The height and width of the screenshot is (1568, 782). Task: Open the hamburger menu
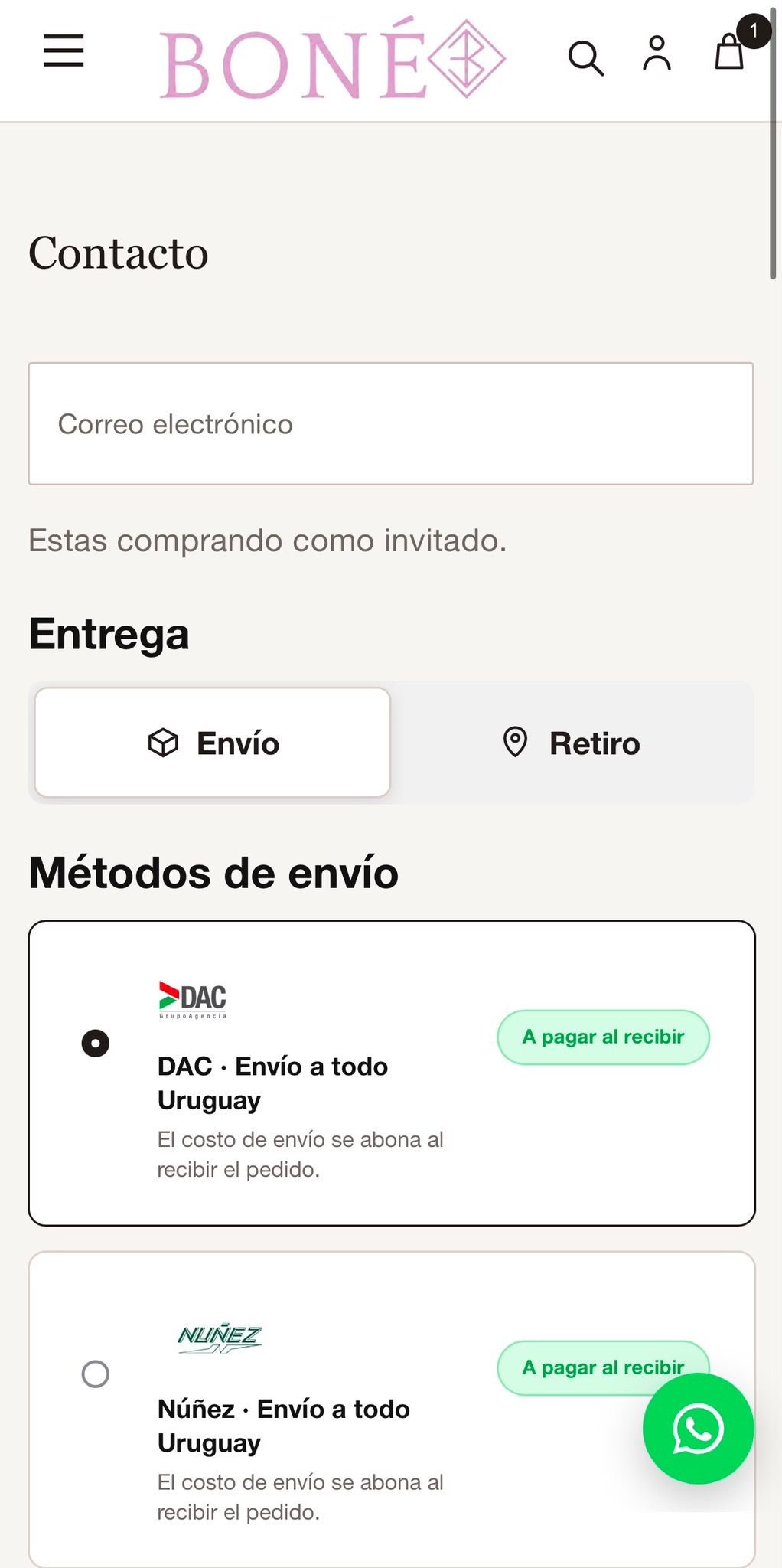[x=64, y=51]
